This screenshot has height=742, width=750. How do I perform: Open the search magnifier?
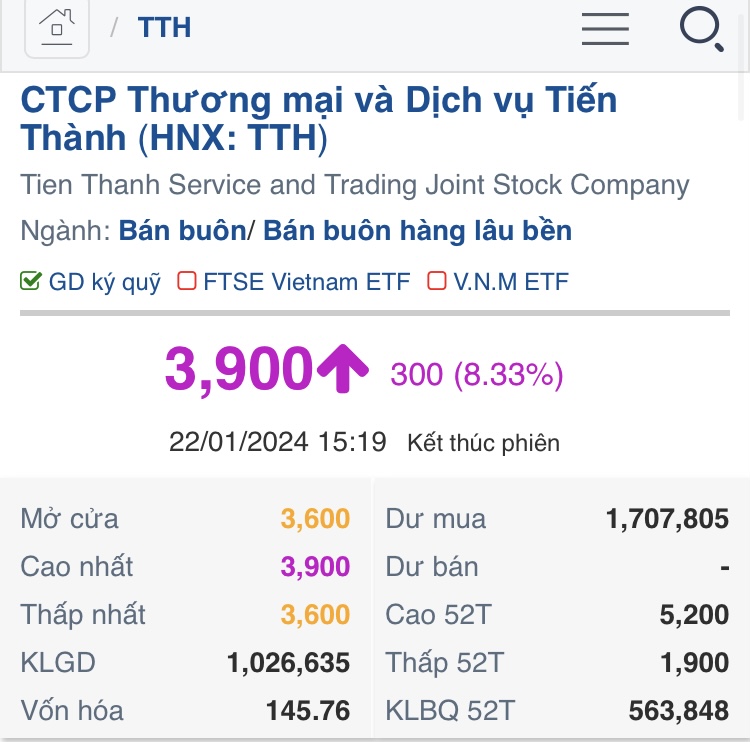[701, 27]
